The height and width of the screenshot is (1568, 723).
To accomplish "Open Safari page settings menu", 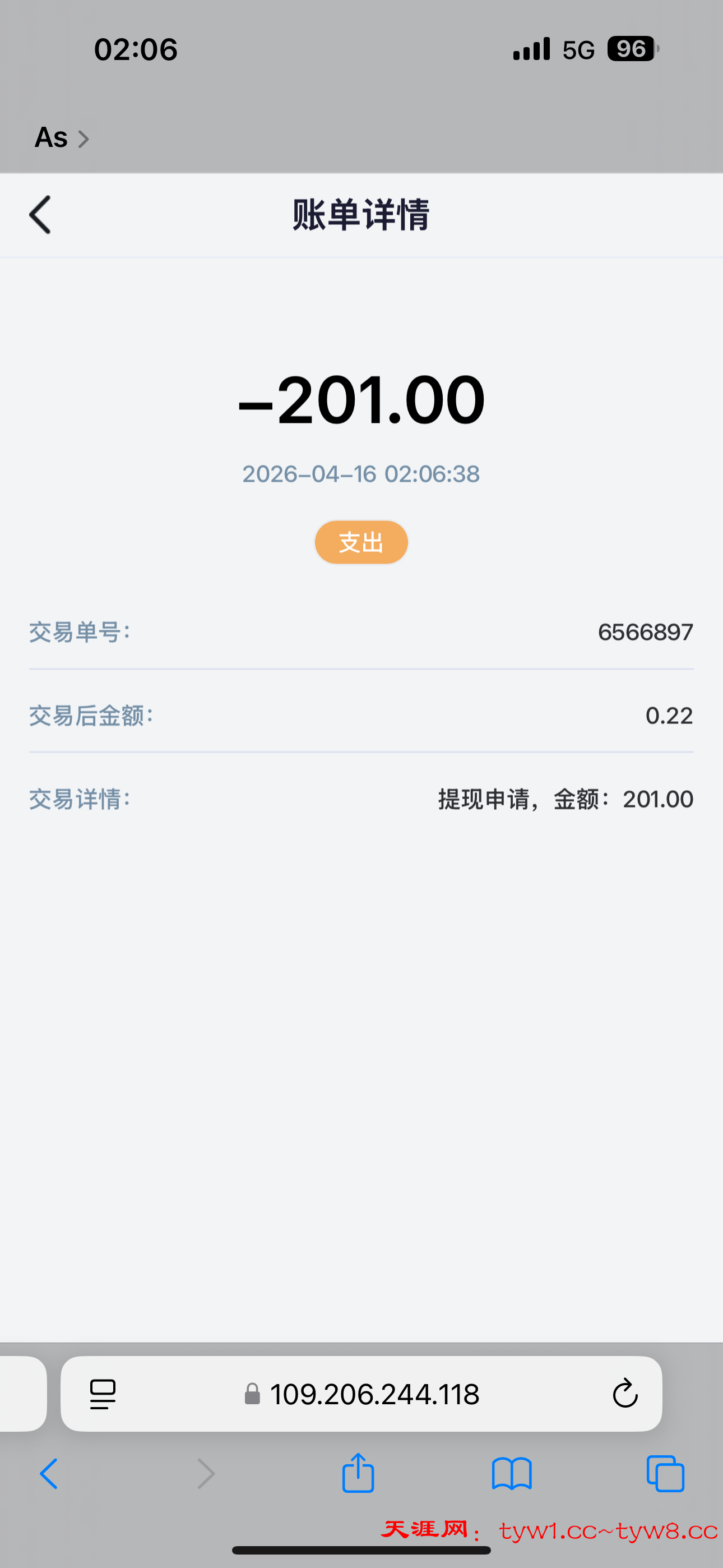I will point(102,1394).
